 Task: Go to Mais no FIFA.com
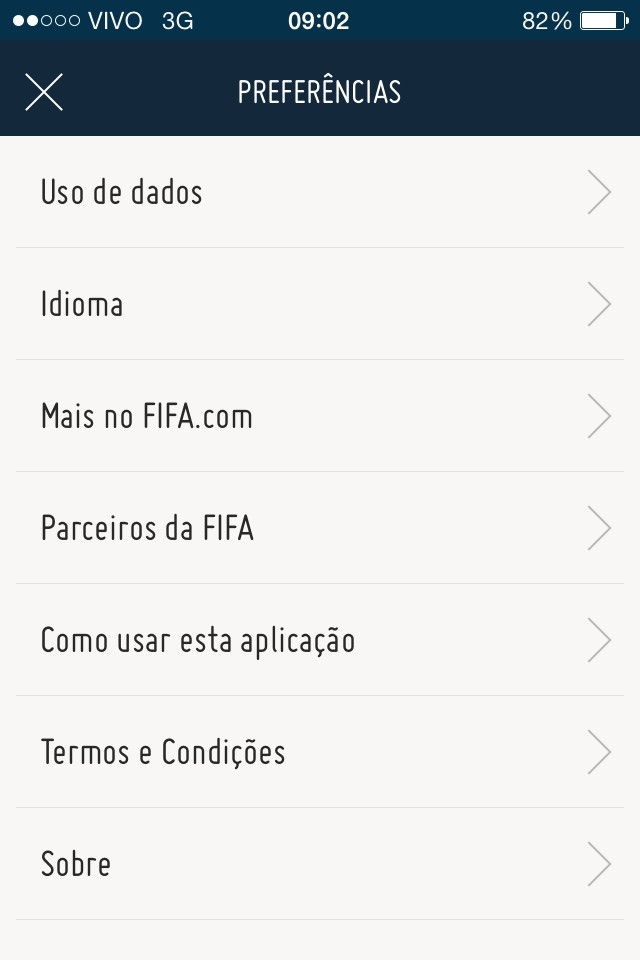click(320, 416)
